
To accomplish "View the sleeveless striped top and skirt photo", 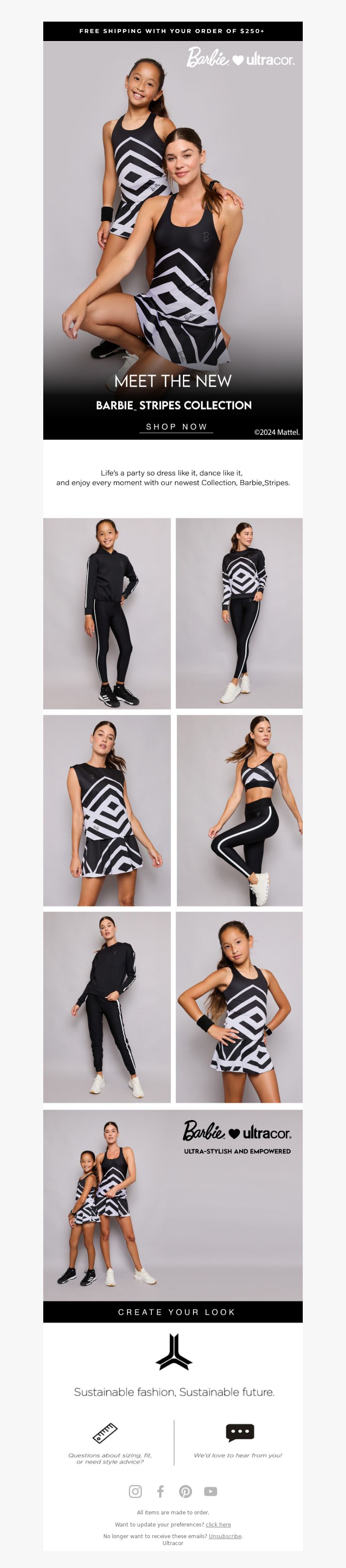I will 107,810.
